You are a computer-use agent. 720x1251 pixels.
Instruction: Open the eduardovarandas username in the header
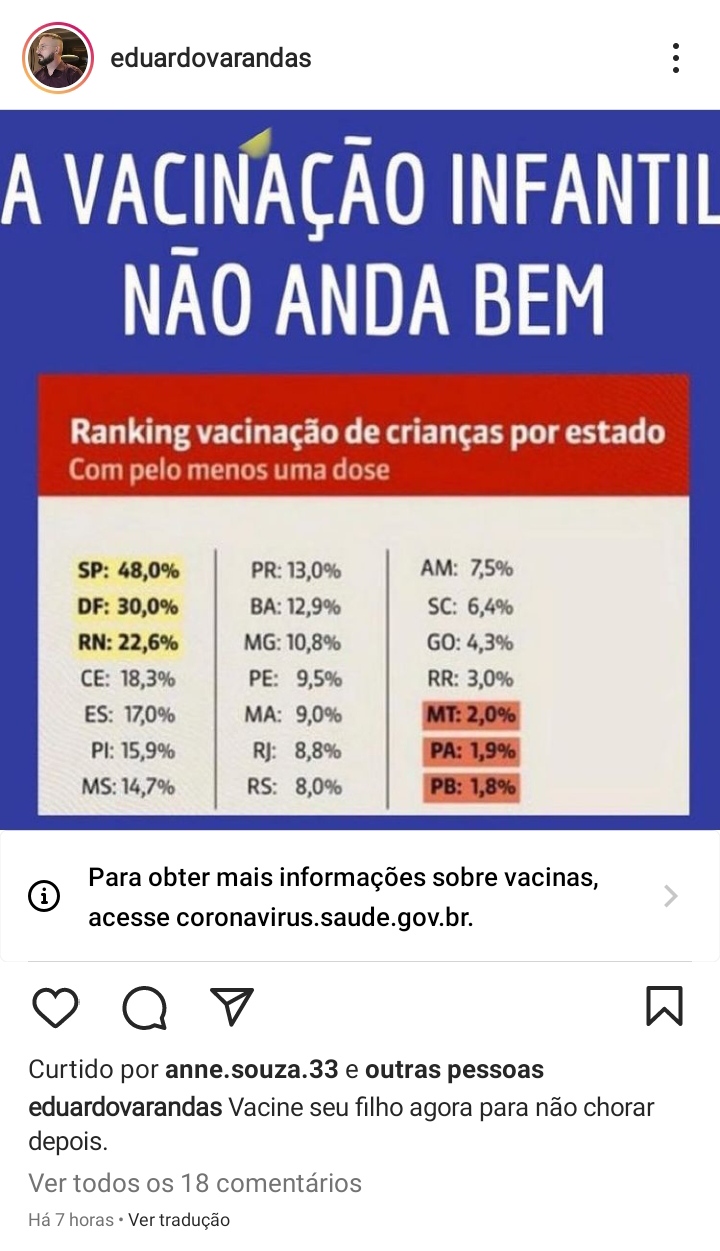211,59
